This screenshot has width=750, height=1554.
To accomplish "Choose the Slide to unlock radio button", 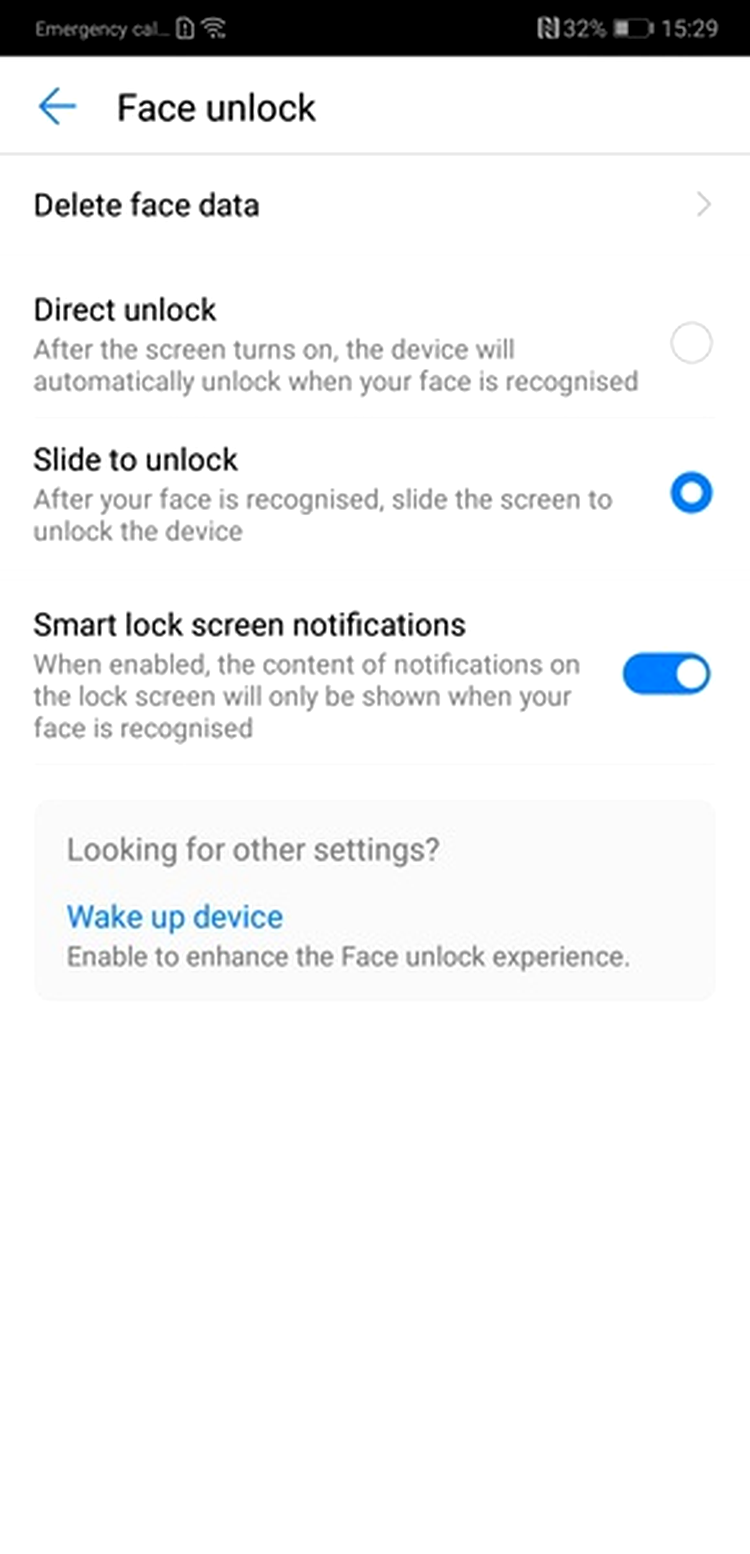I will click(x=691, y=493).
